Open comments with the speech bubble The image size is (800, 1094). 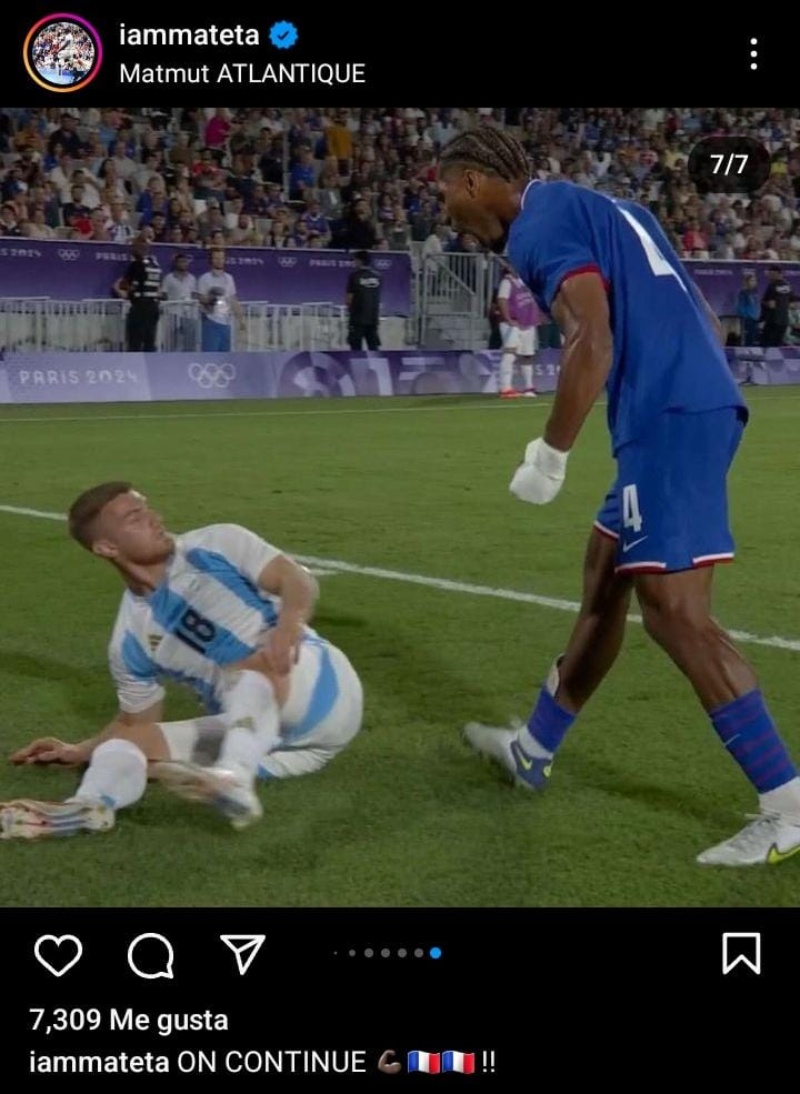151,955
